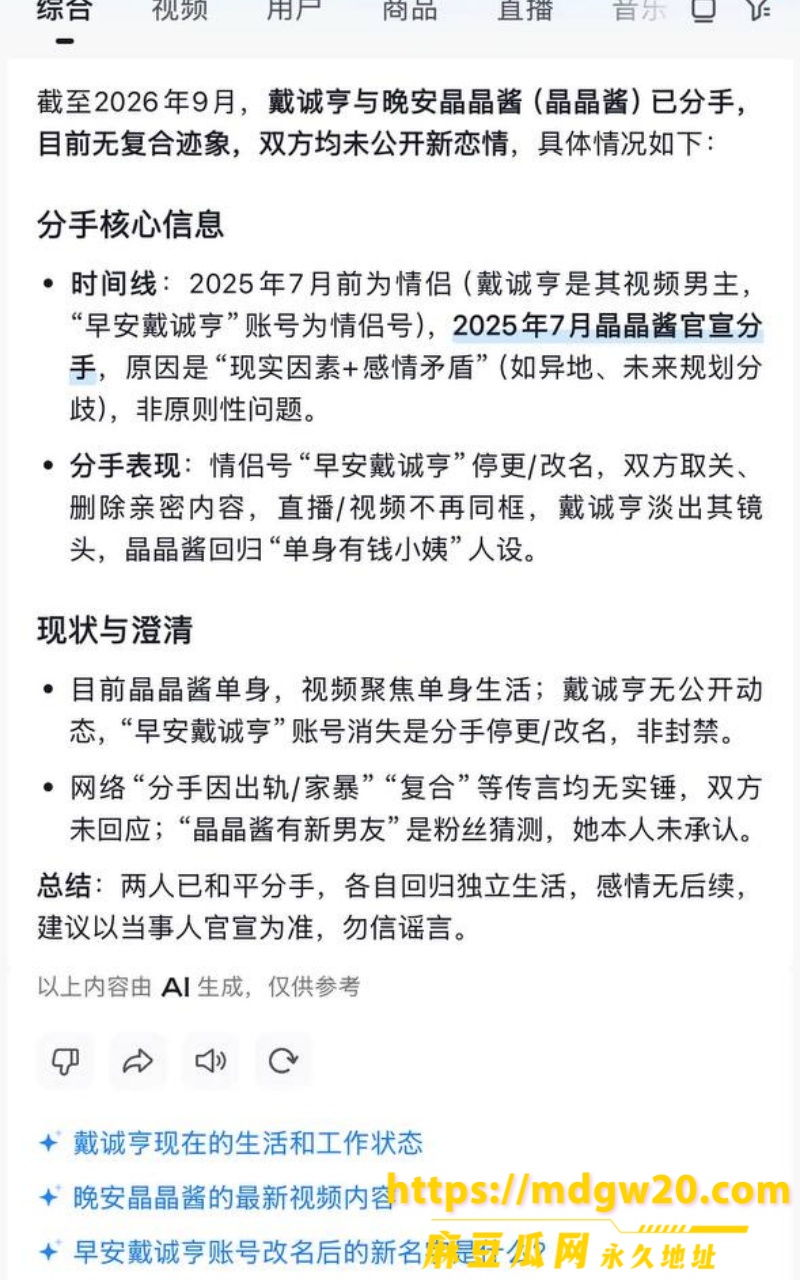Dislike the AI-generated answer
Image resolution: width=800 pixels, height=1280 pixels.
[65, 1061]
